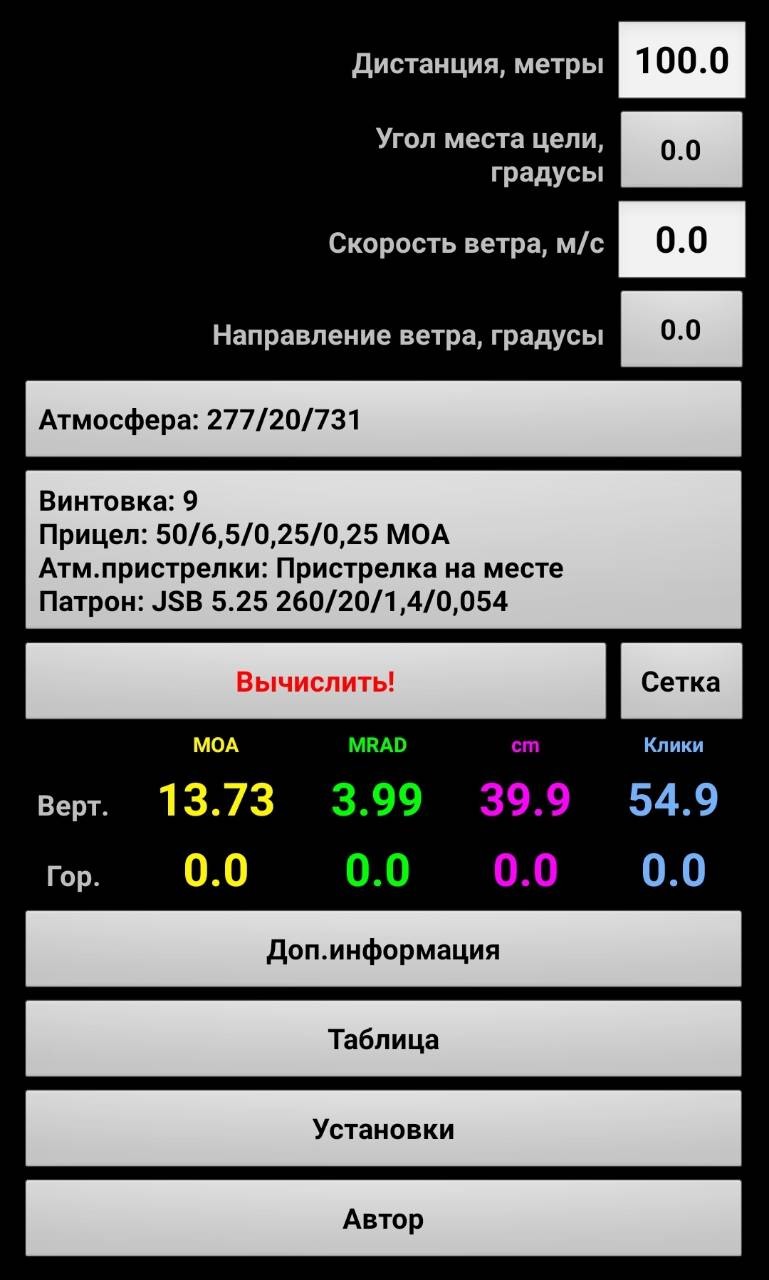Open the rifle and cartridge profile
Viewport: 769px width, 1280px height.
pos(383,550)
